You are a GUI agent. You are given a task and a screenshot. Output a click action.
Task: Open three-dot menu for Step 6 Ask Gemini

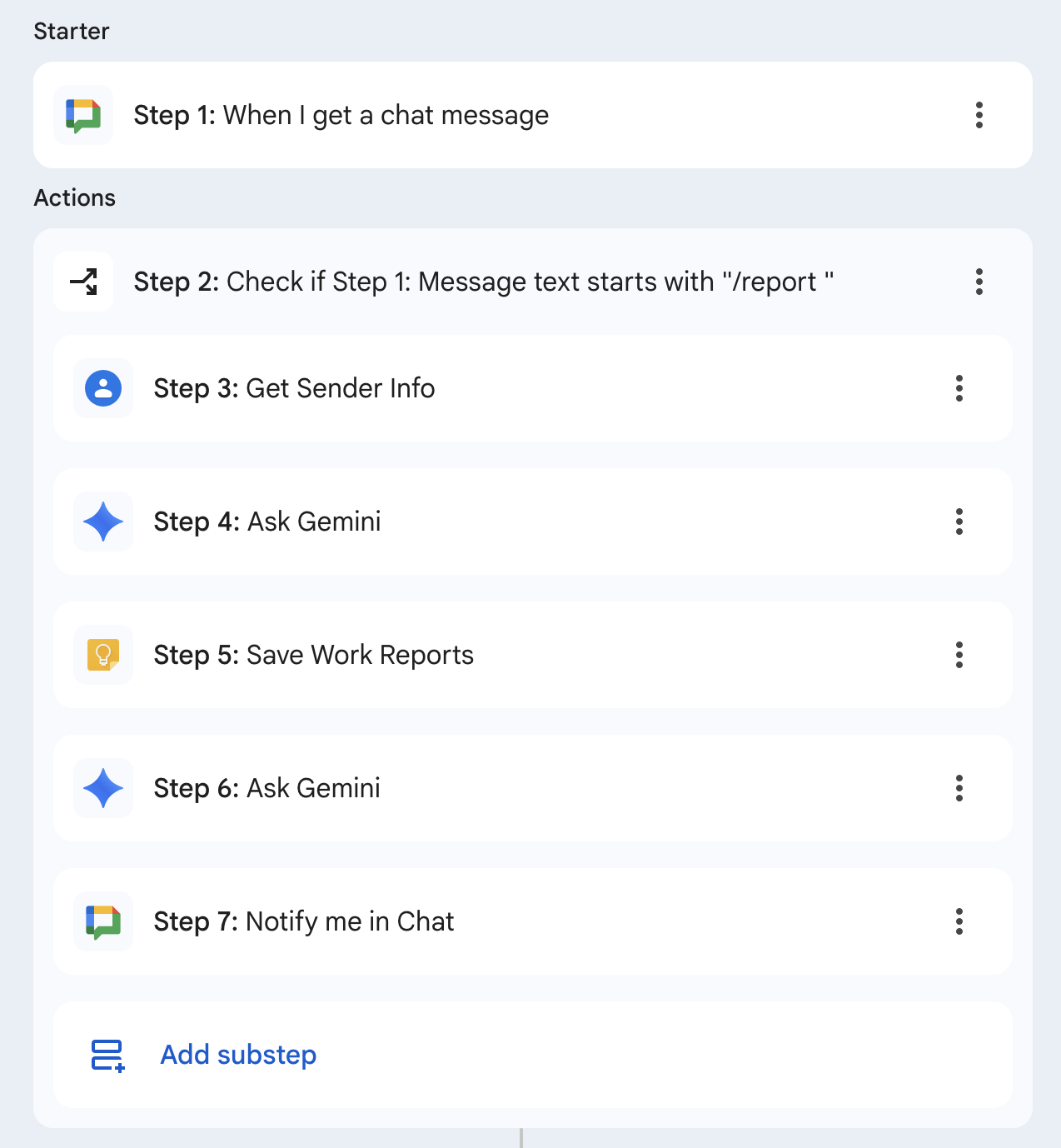959,788
